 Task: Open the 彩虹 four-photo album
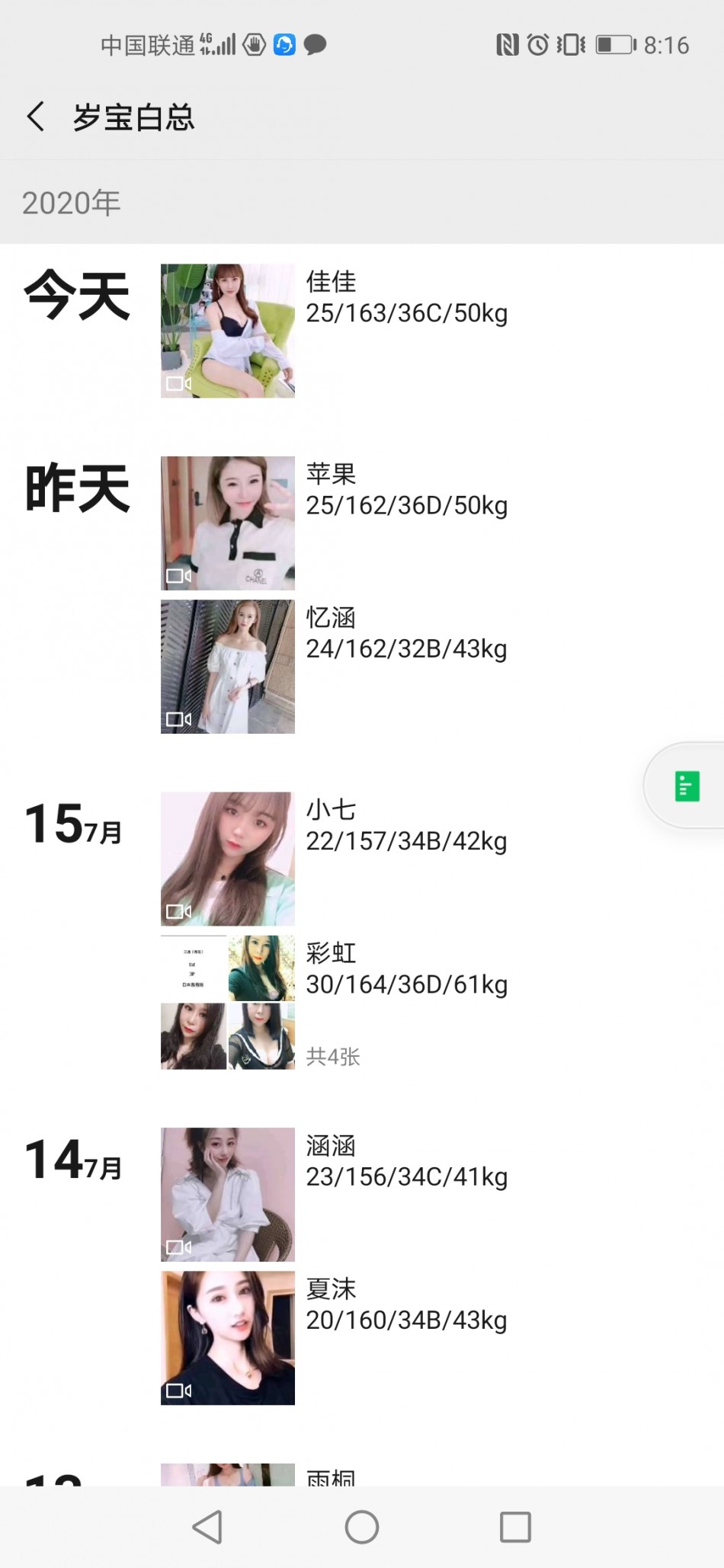227,1002
